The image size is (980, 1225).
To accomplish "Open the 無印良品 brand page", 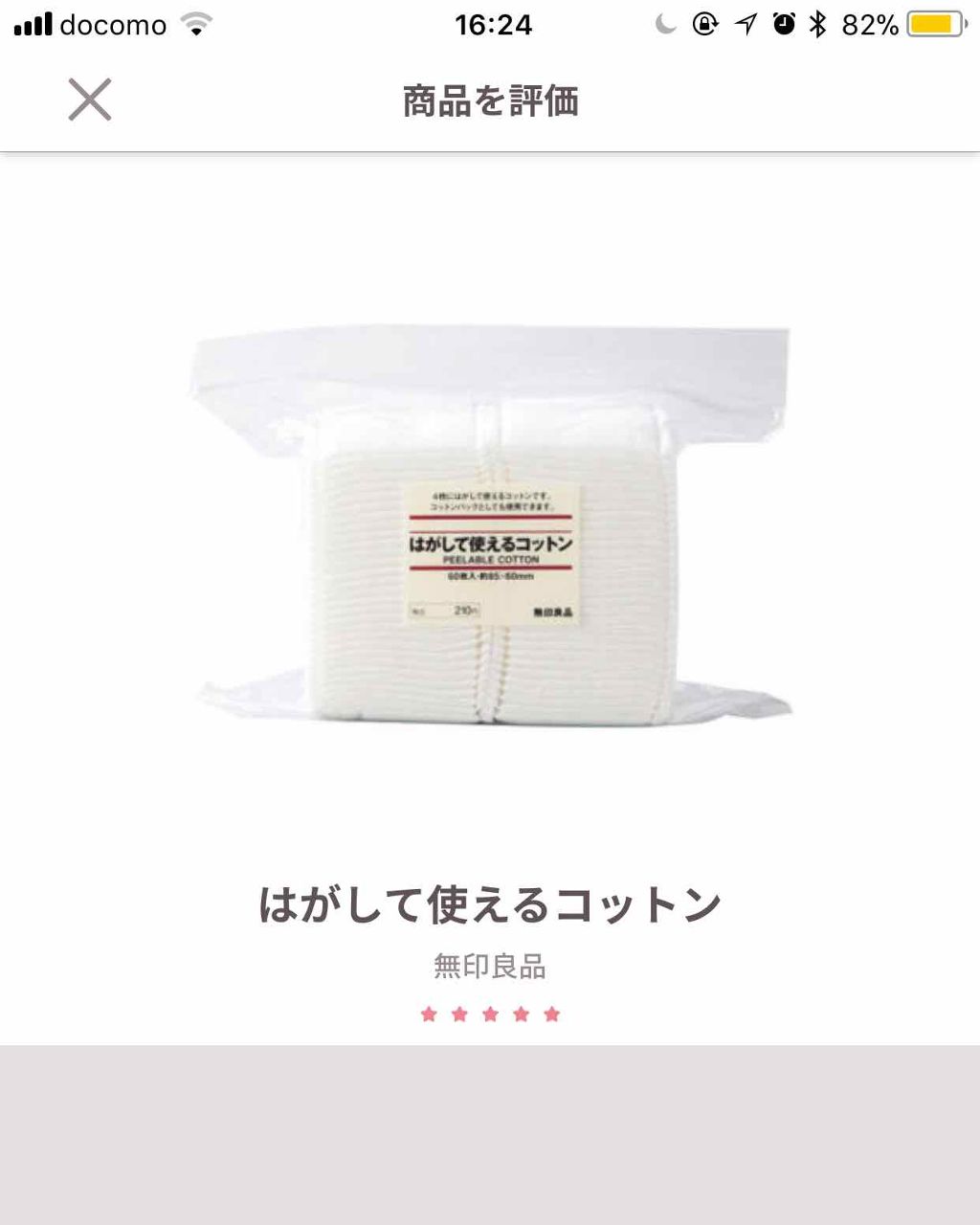I will pyautogui.click(x=490, y=965).
